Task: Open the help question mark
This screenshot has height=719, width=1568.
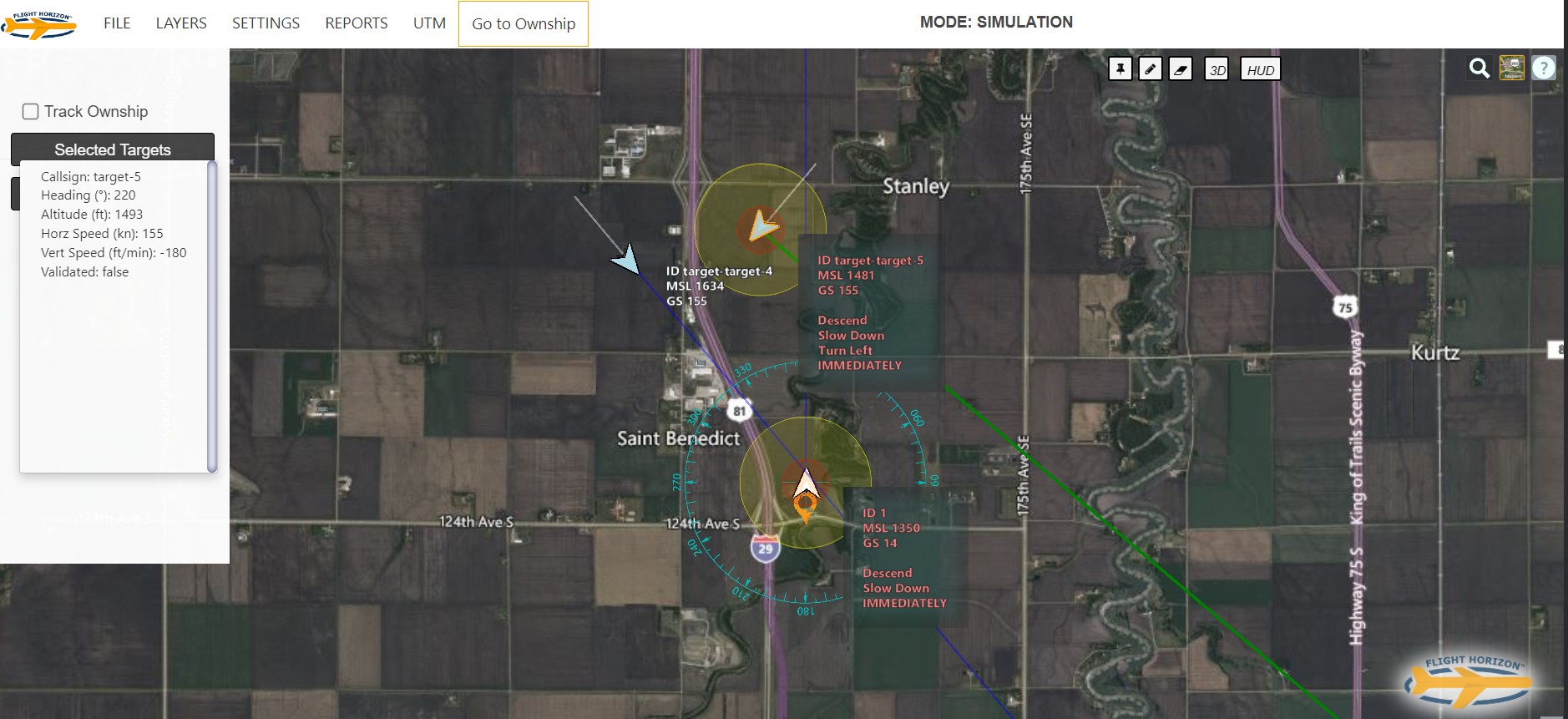Action: pyautogui.click(x=1544, y=68)
